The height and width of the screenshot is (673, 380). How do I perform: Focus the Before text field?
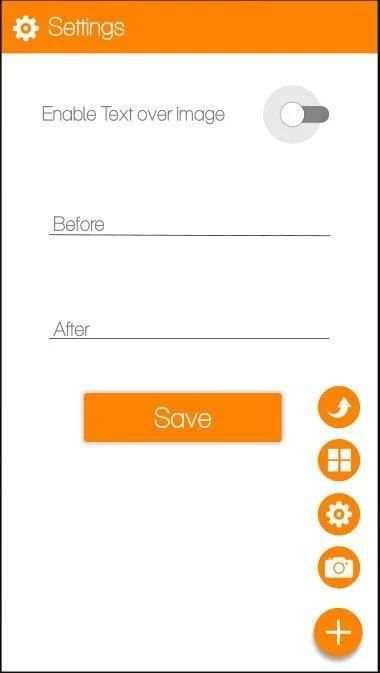tap(189, 224)
